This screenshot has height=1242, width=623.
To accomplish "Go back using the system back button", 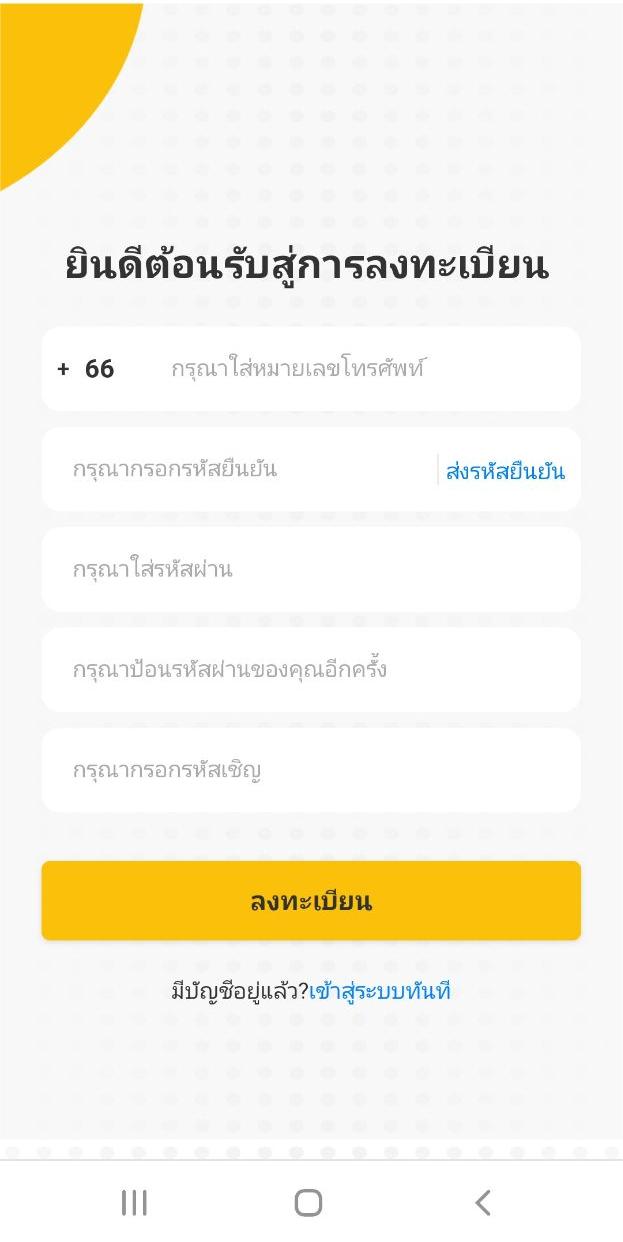I will point(483,1202).
